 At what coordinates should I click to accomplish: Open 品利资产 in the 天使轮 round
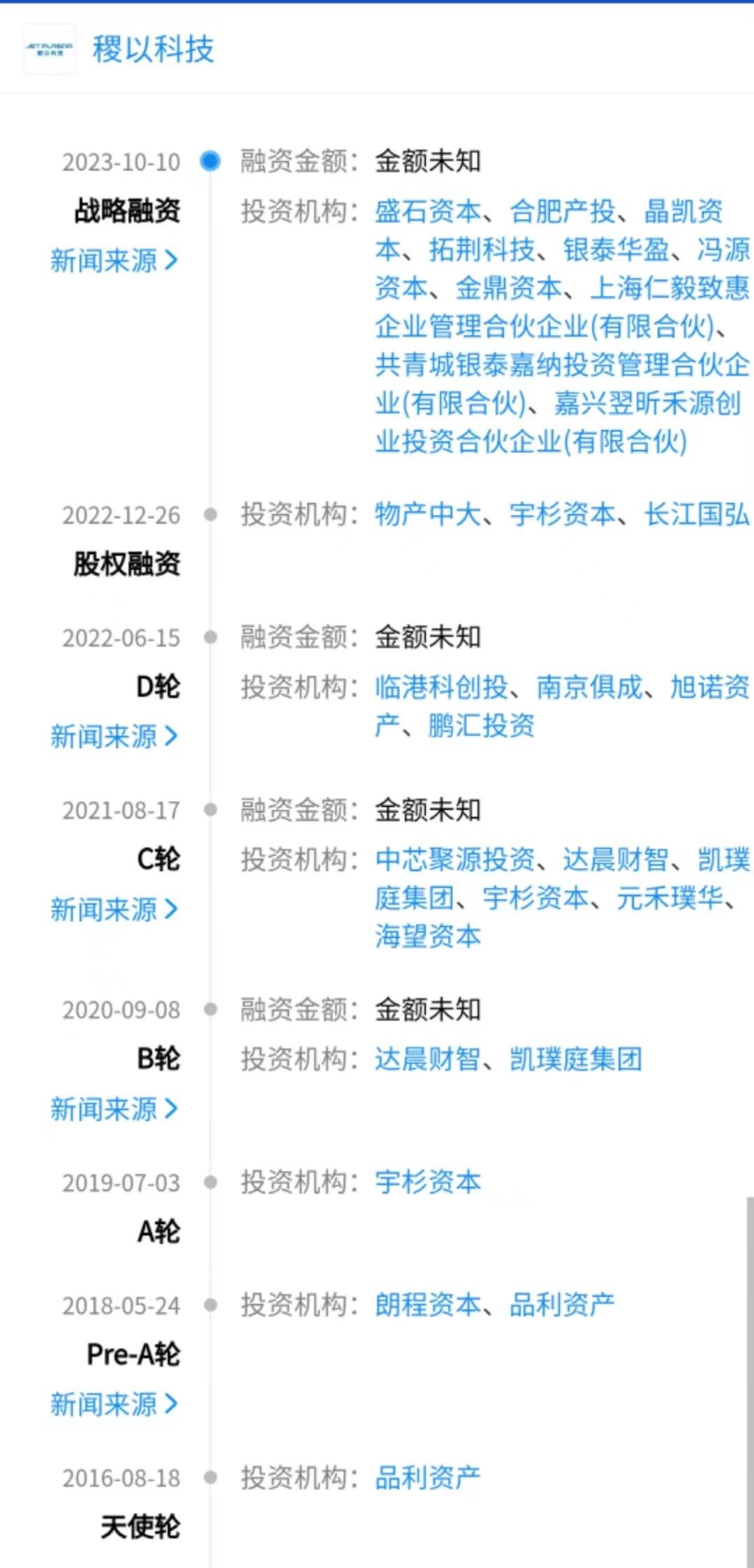[427, 1477]
